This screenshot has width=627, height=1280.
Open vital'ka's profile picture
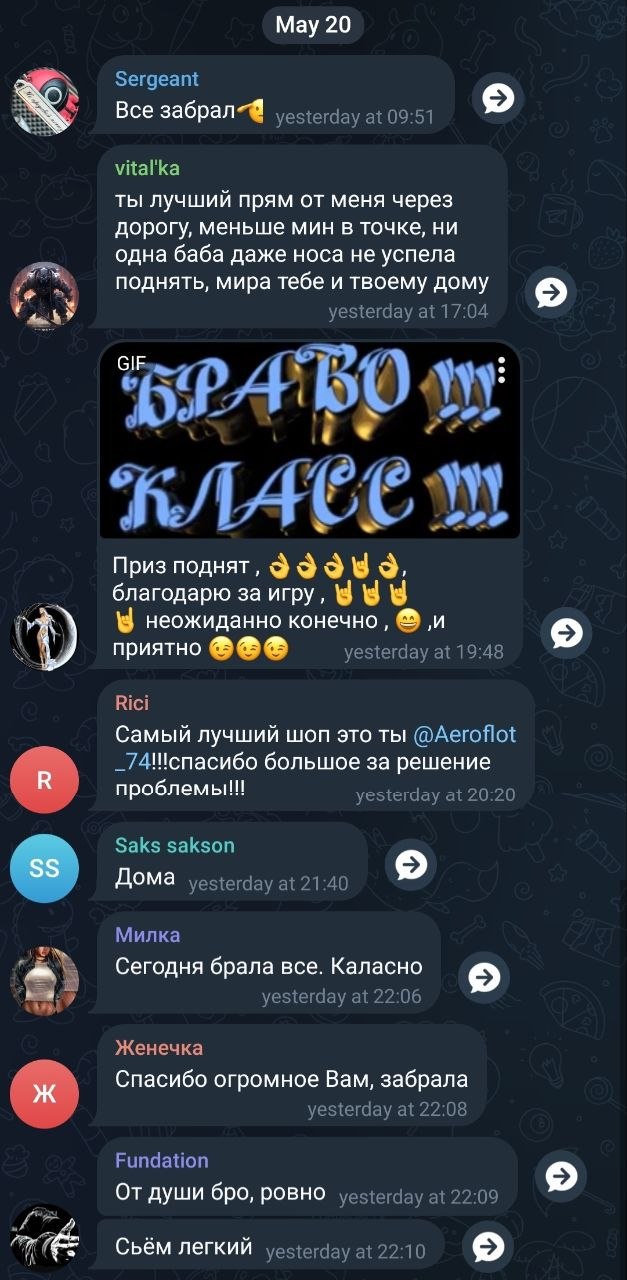[44, 296]
